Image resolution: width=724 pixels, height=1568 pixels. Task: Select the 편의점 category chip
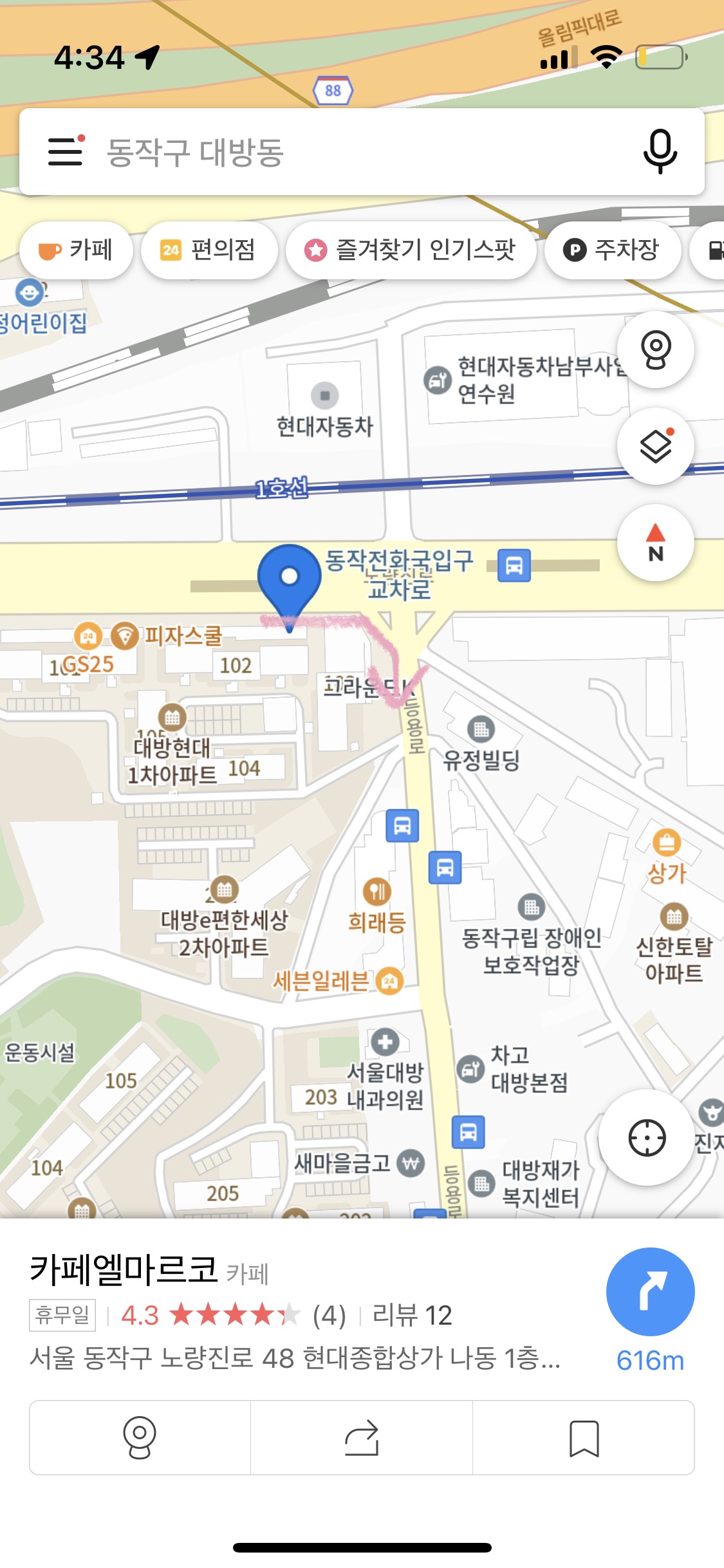209,250
